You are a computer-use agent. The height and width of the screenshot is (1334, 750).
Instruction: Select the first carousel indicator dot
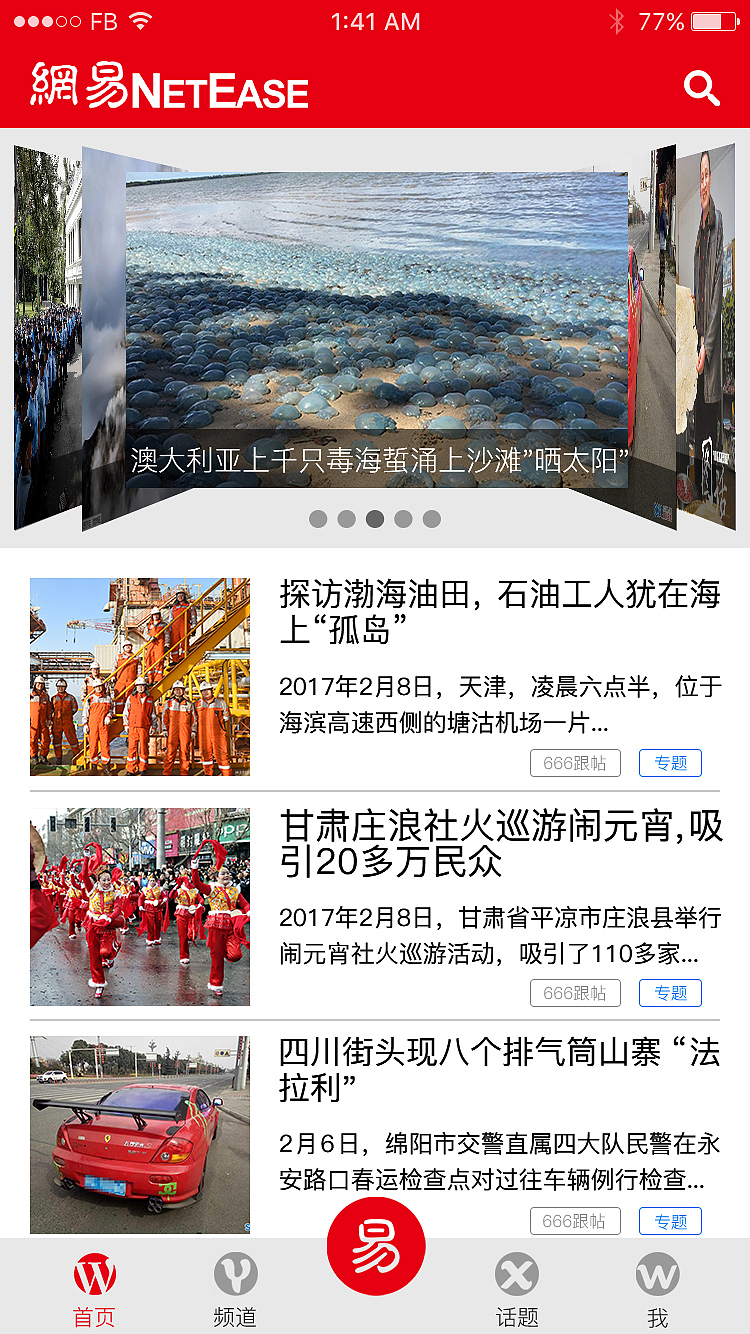point(318,518)
